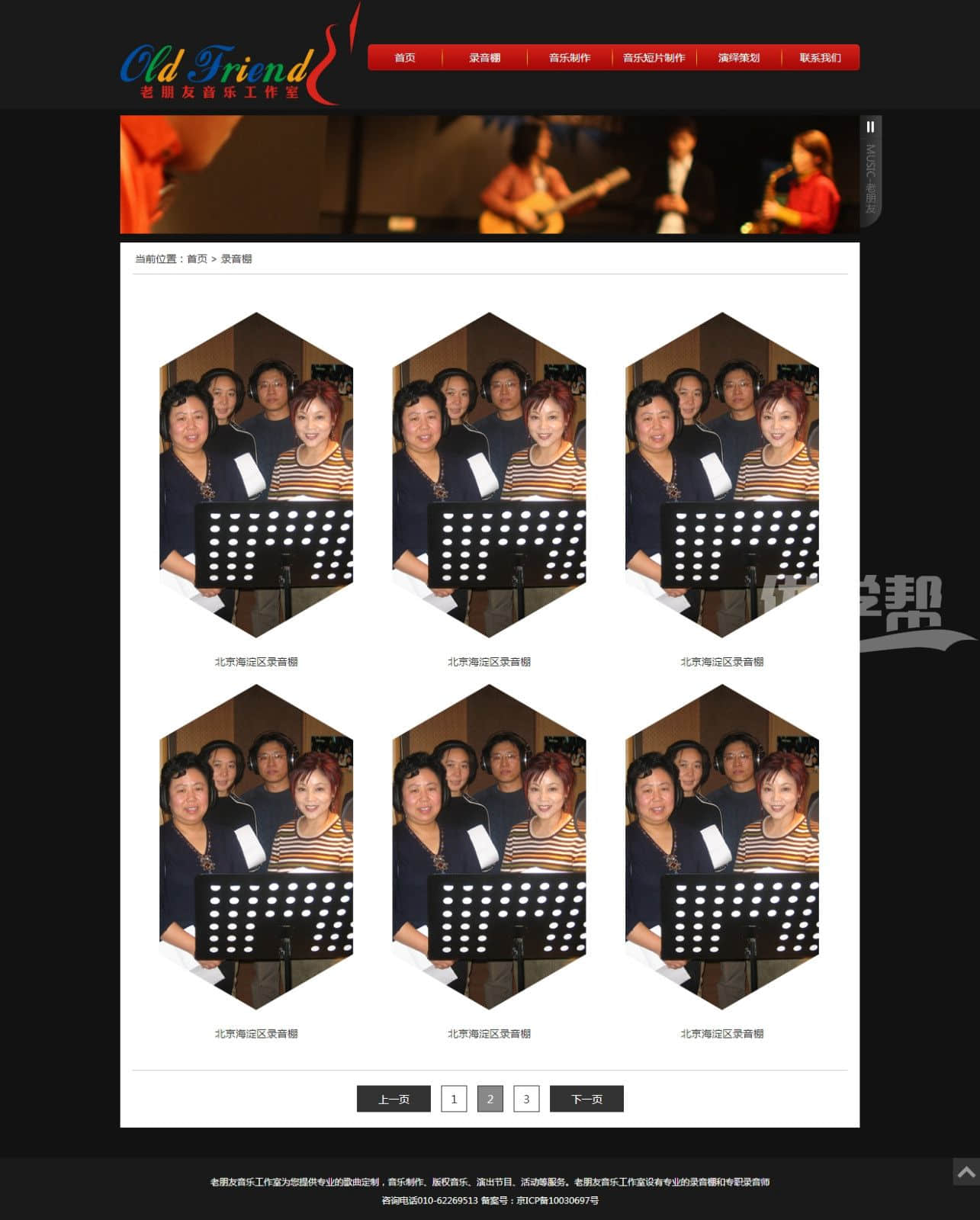Jump to page 1
The image size is (980, 1220).
454,1099
